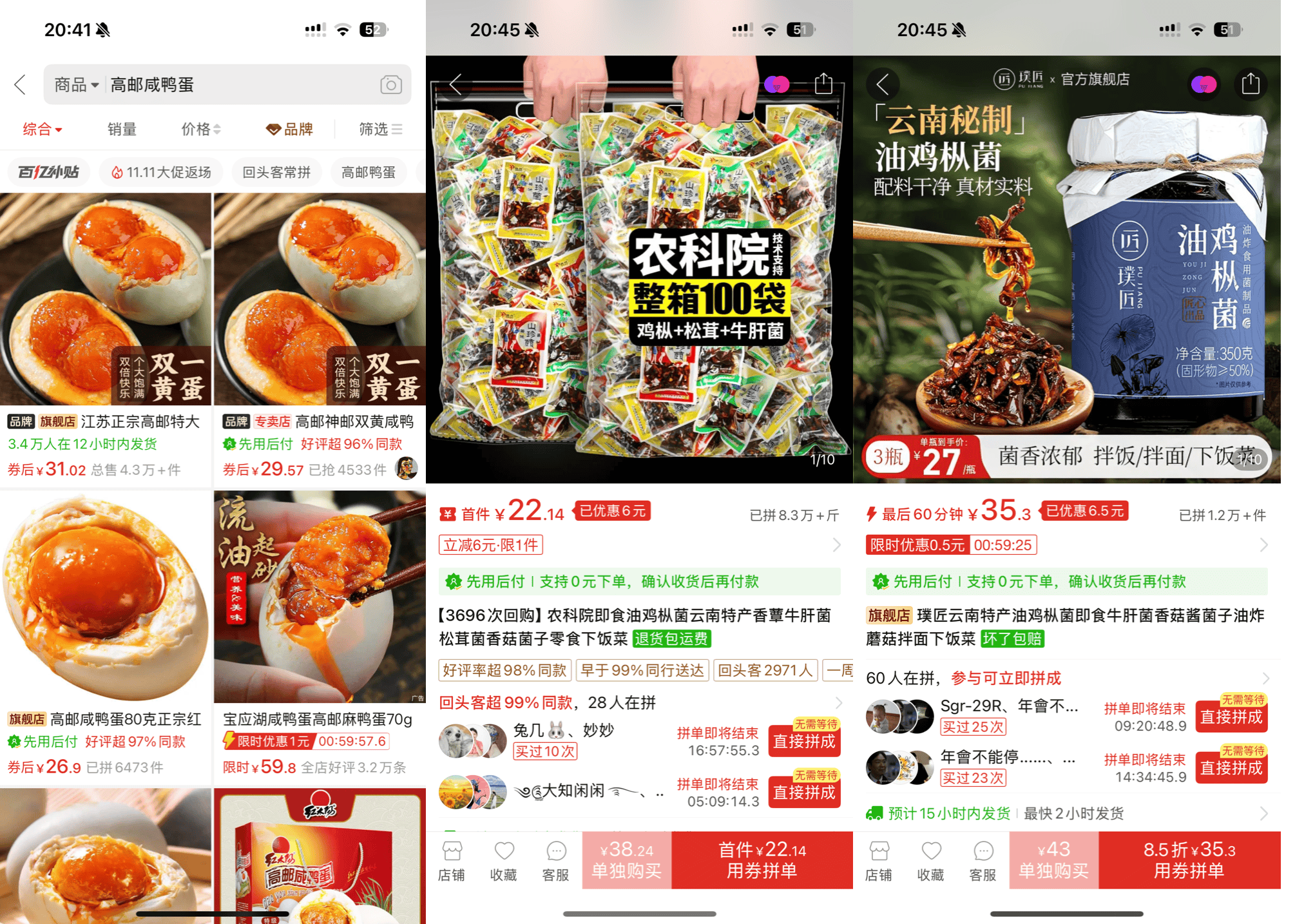This screenshot has height=924, width=1295.
Task: Buy alone for ¥38.24
Action: click(626, 860)
